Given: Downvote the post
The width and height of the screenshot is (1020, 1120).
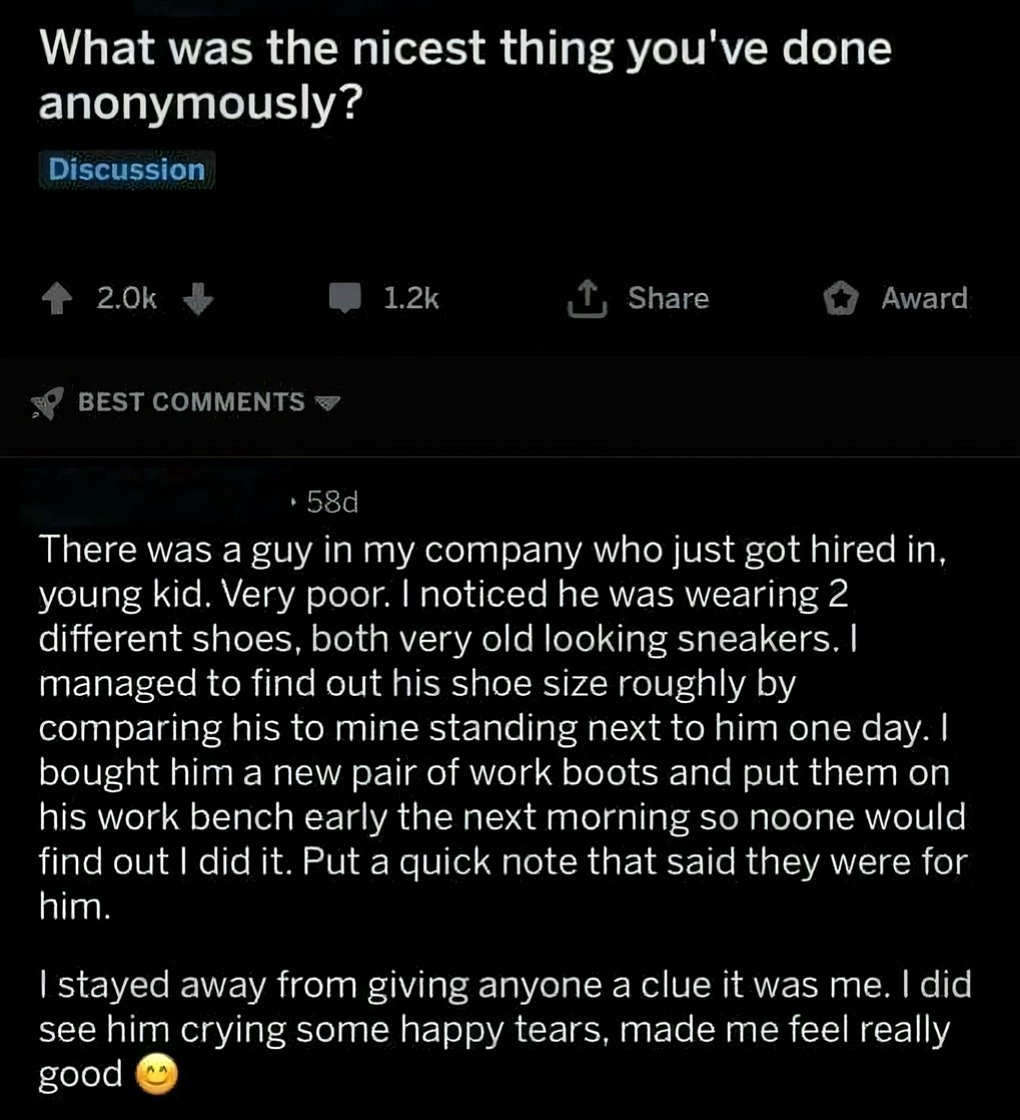Looking at the screenshot, I should pyautogui.click(x=199, y=298).
